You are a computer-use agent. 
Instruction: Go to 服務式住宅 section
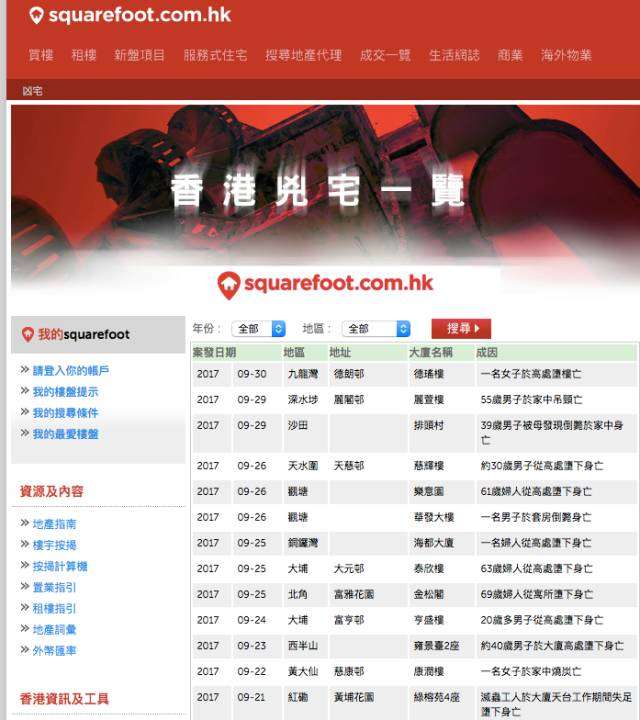[x=215, y=55]
